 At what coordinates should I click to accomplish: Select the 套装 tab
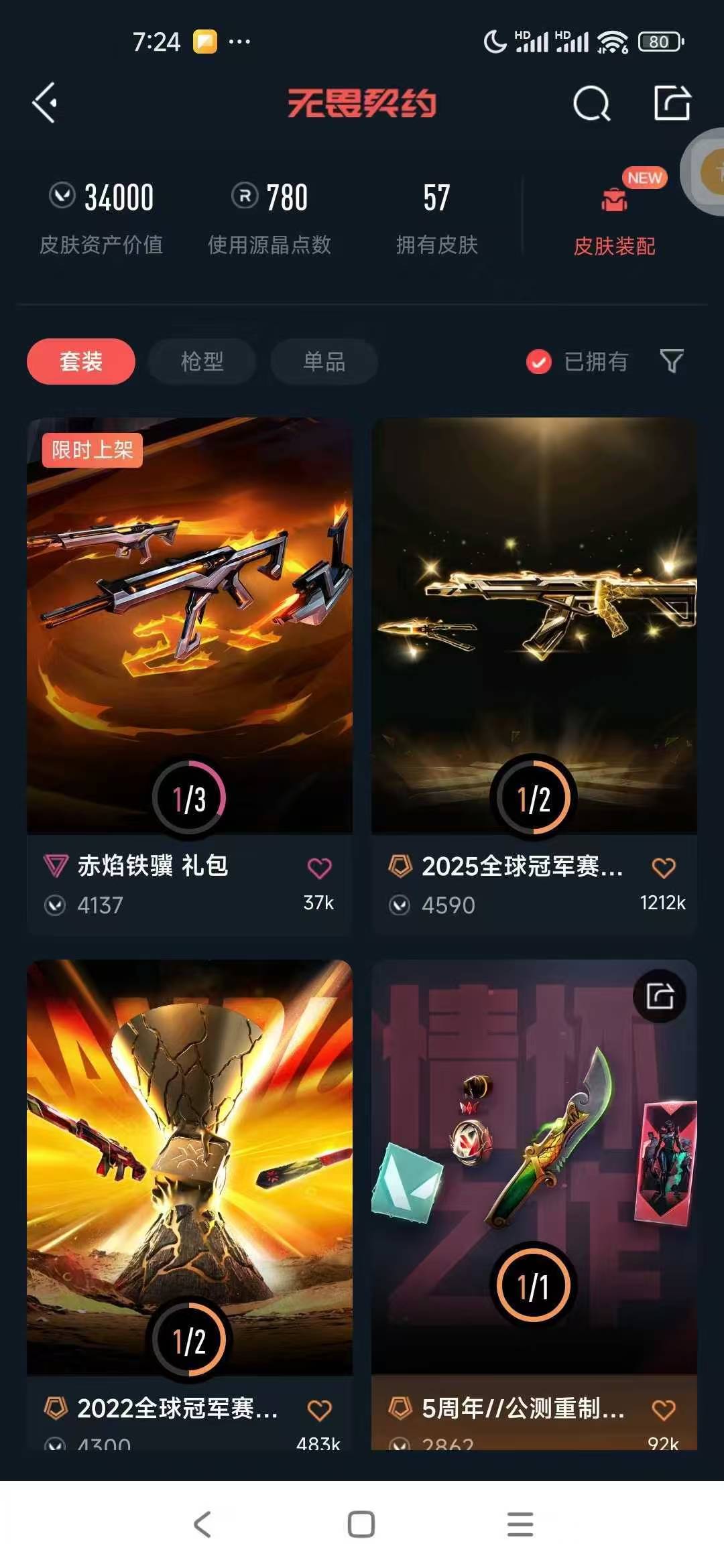pos(81,362)
